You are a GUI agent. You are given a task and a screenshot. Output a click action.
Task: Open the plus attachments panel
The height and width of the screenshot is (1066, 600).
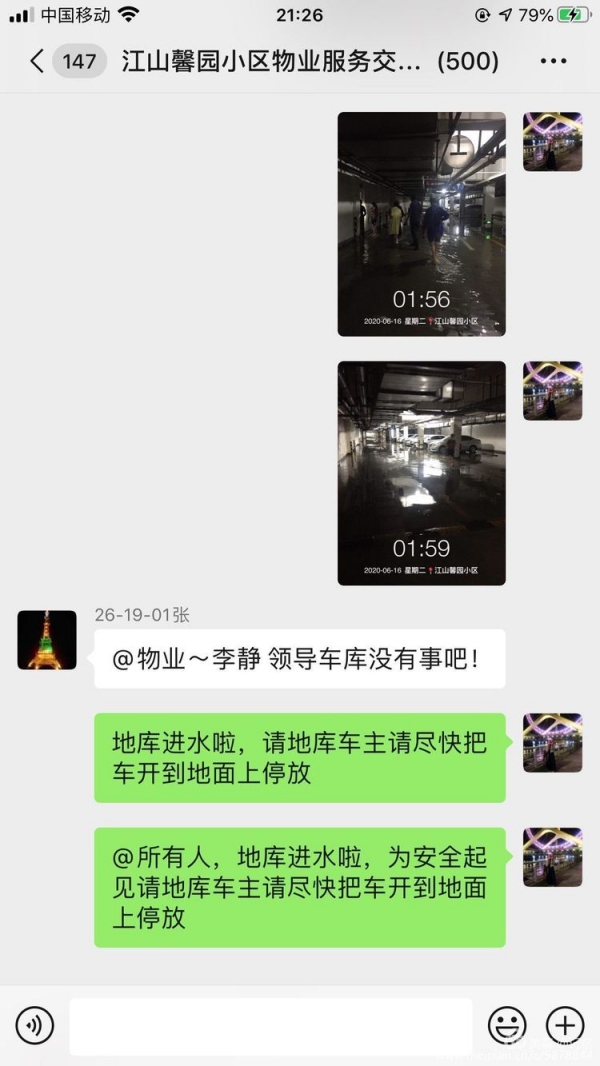pos(565,1025)
